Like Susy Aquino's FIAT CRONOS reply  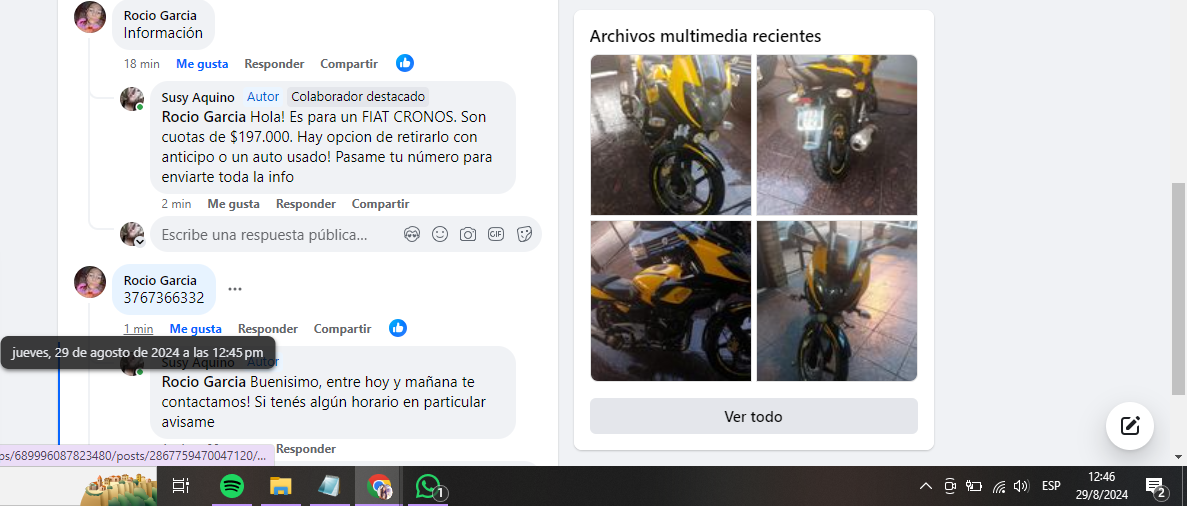click(x=233, y=204)
